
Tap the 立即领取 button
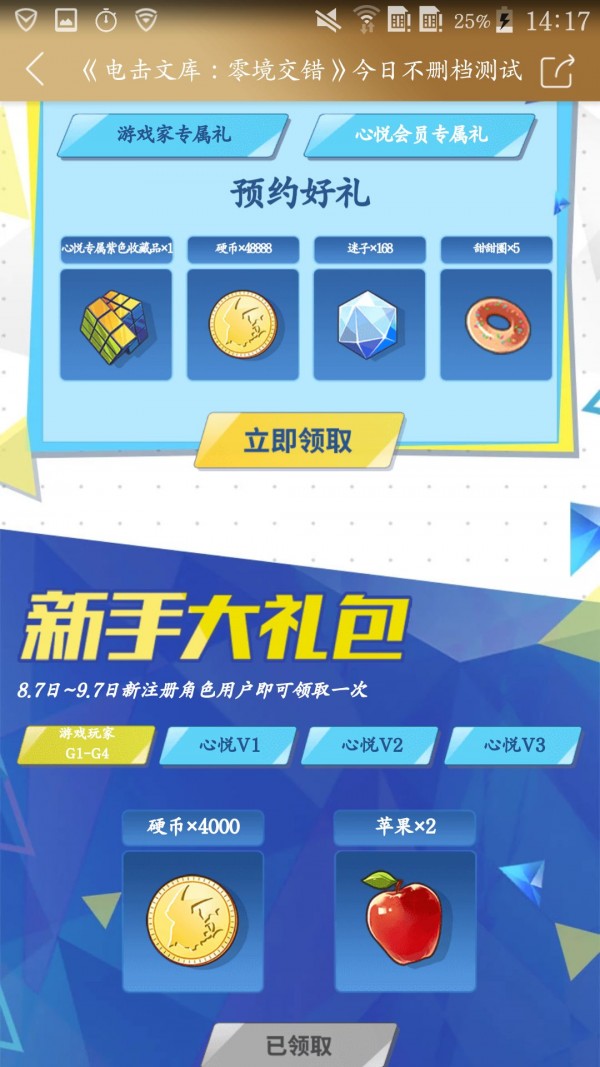299,440
